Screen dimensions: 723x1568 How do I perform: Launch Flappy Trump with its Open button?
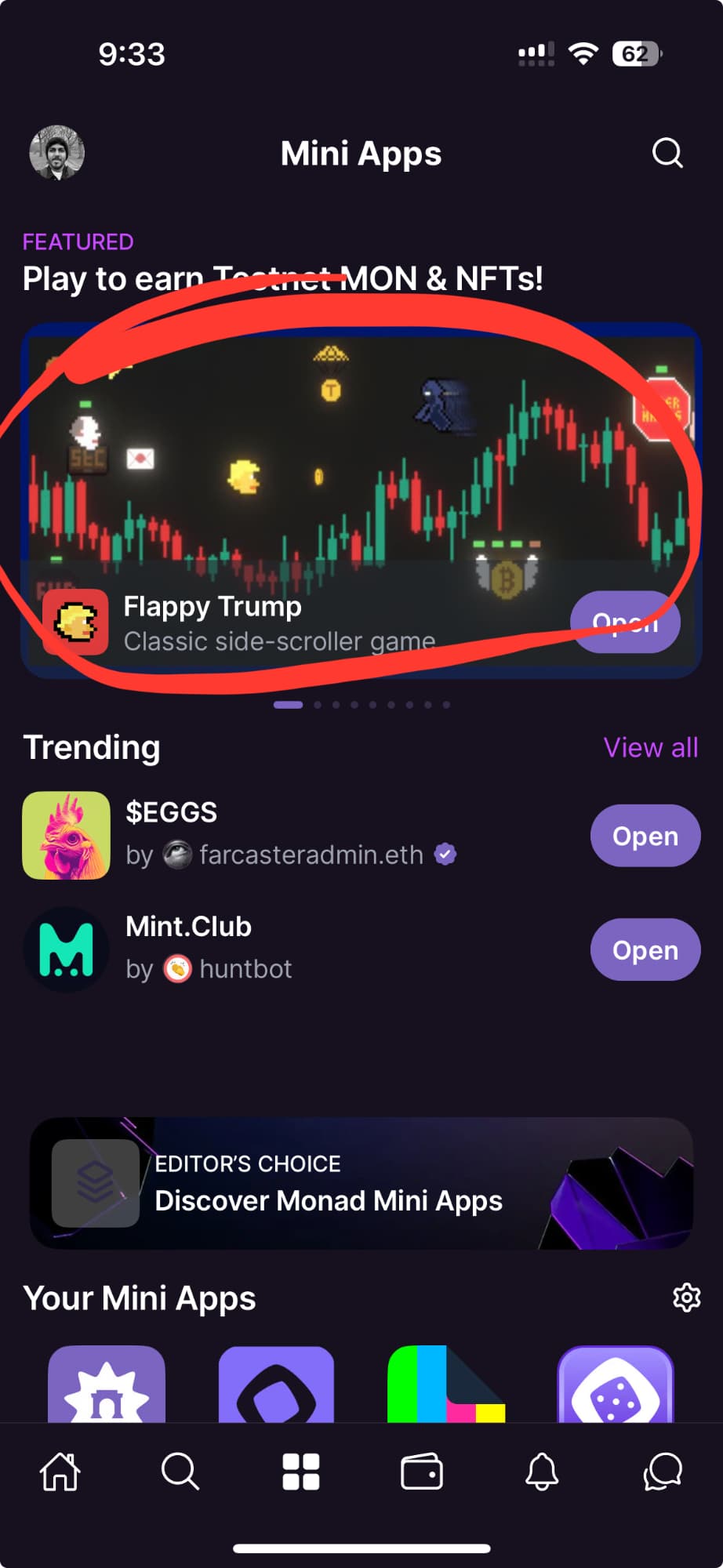[x=625, y=622]
